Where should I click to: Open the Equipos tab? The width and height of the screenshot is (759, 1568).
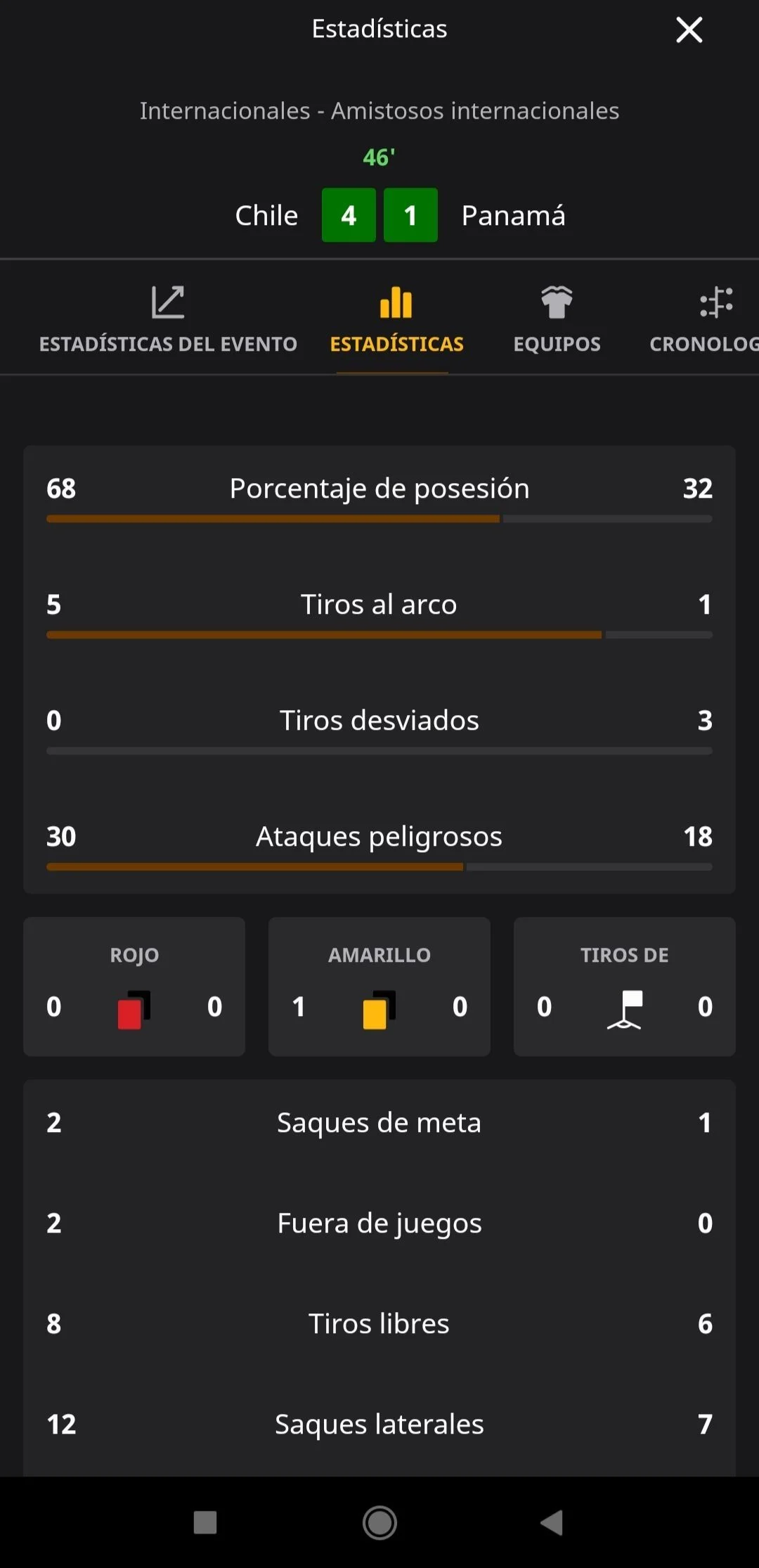(x=557, y=320)
